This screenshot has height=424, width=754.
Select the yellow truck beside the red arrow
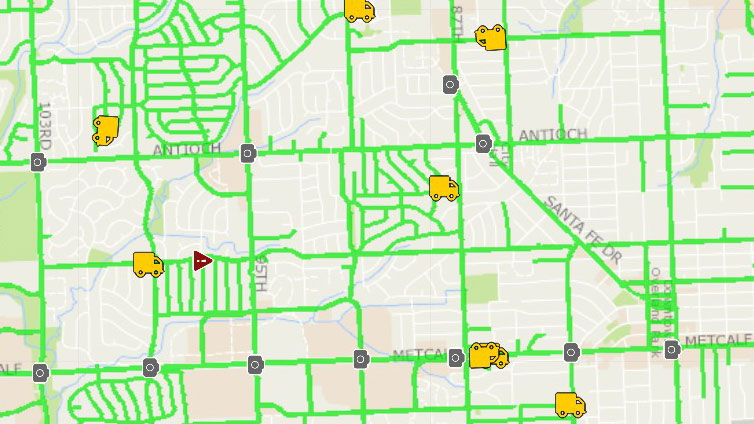[x=148, y=264]
